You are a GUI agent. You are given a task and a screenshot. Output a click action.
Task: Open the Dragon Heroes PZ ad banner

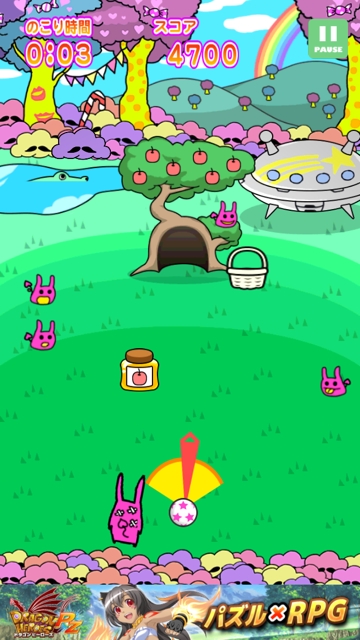click(180, 612)
